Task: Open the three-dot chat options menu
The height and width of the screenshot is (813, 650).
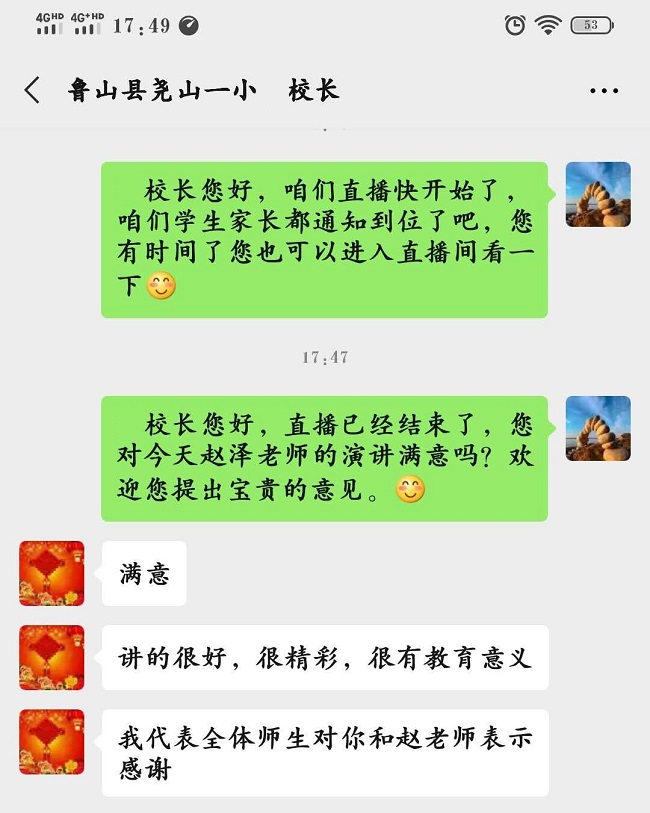Action: pos(604,91)
